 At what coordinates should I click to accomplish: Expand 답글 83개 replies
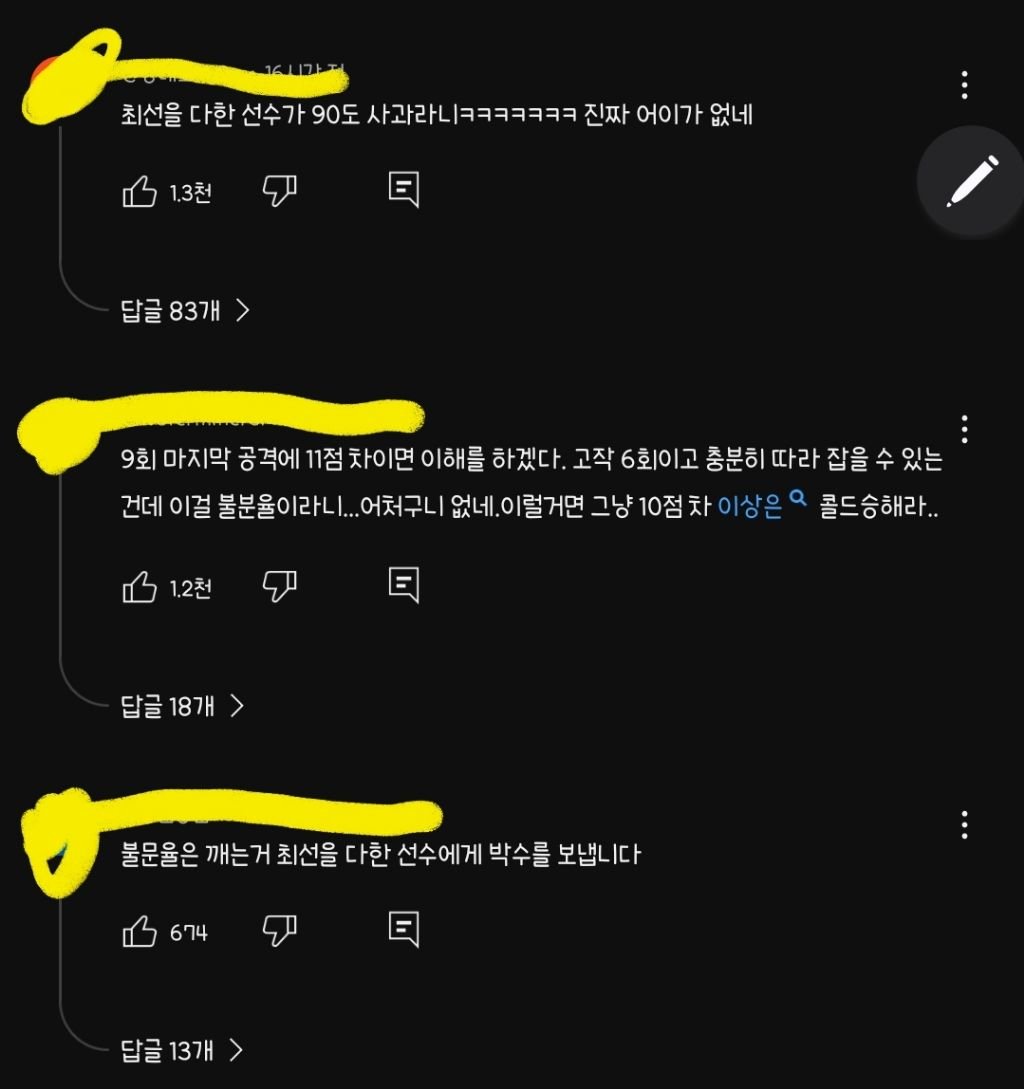pyautogui.click(x=185, y=311)
